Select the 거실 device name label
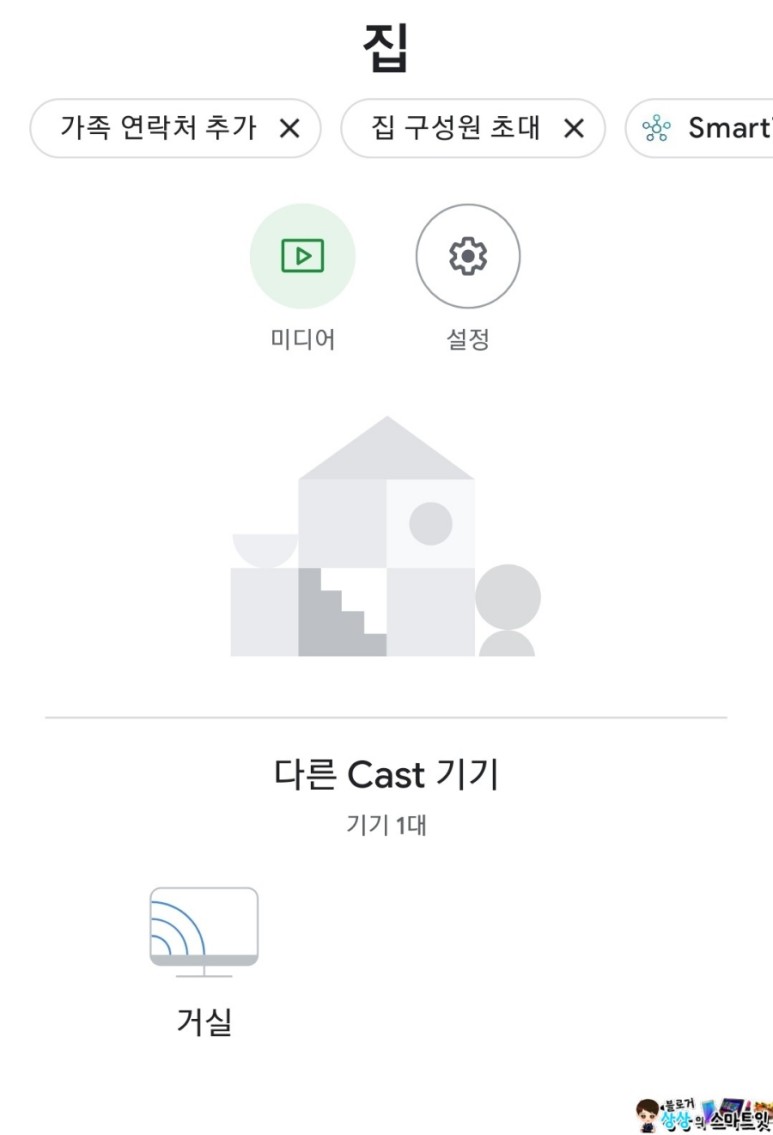 (x=201, y=1024)
